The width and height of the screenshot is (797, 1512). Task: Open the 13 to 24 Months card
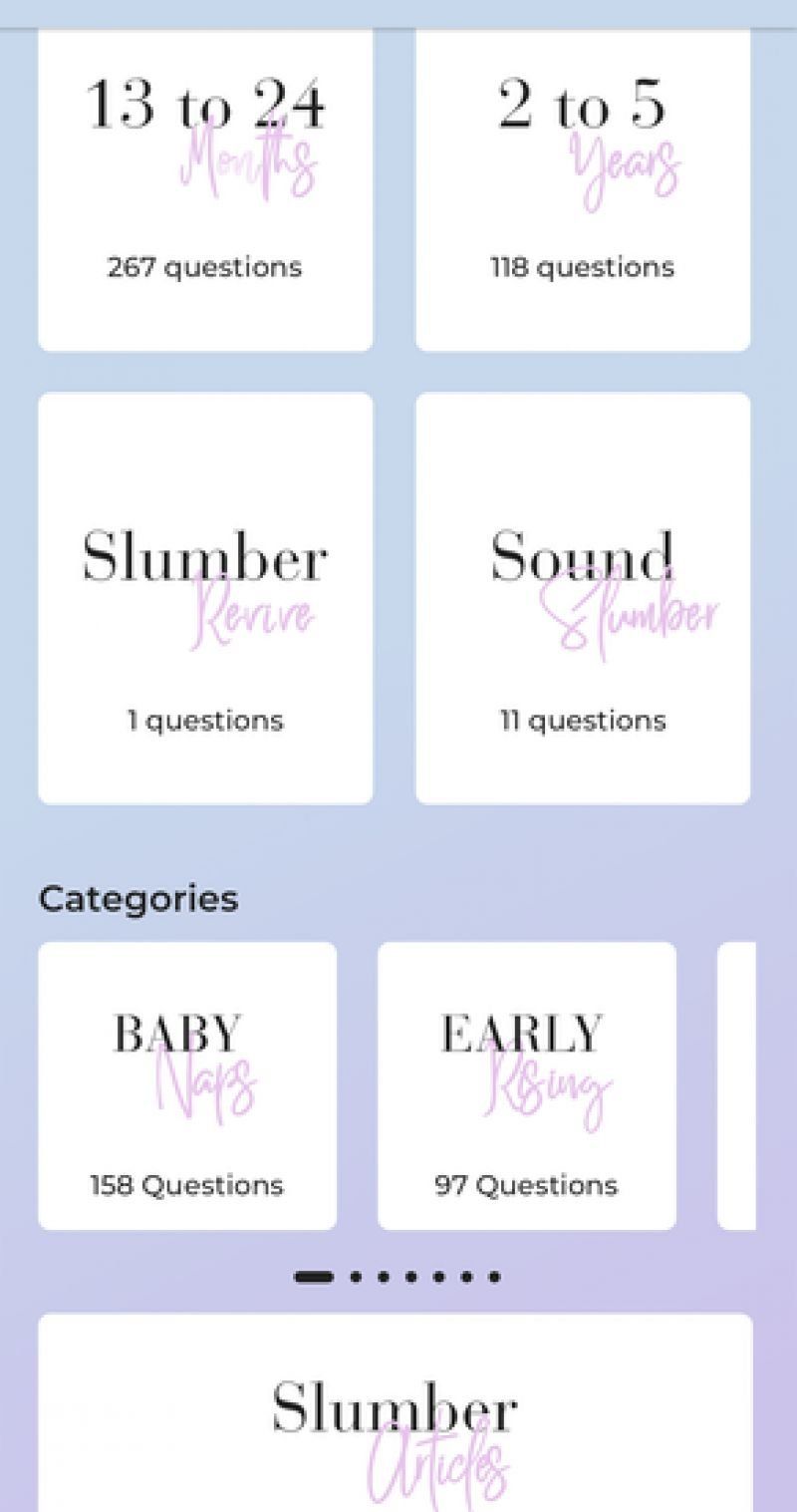205,189
